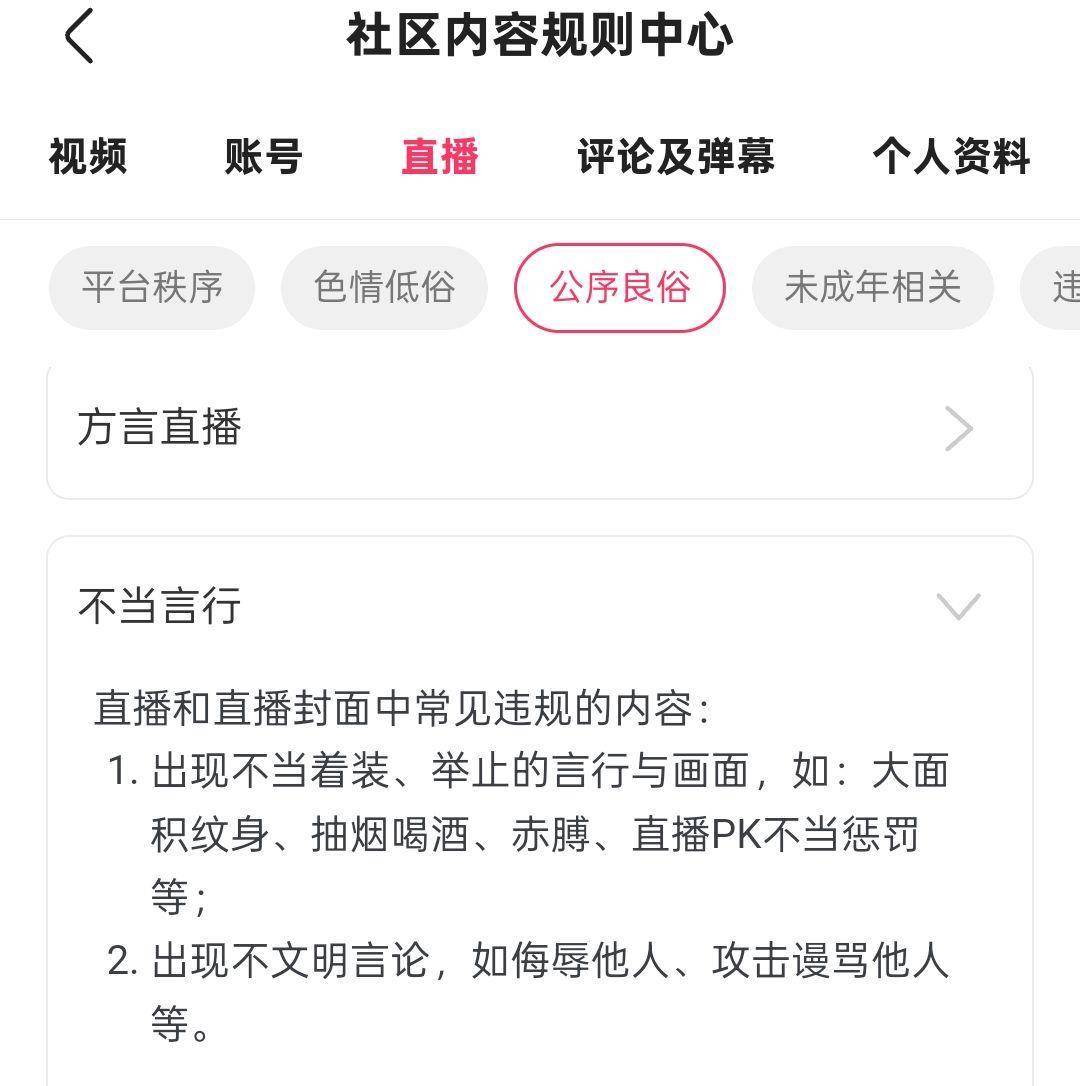Switch to the 视频 tab
This screenshot has height=1086, width=1080.
pyautogui.click(x=88, y=156)
